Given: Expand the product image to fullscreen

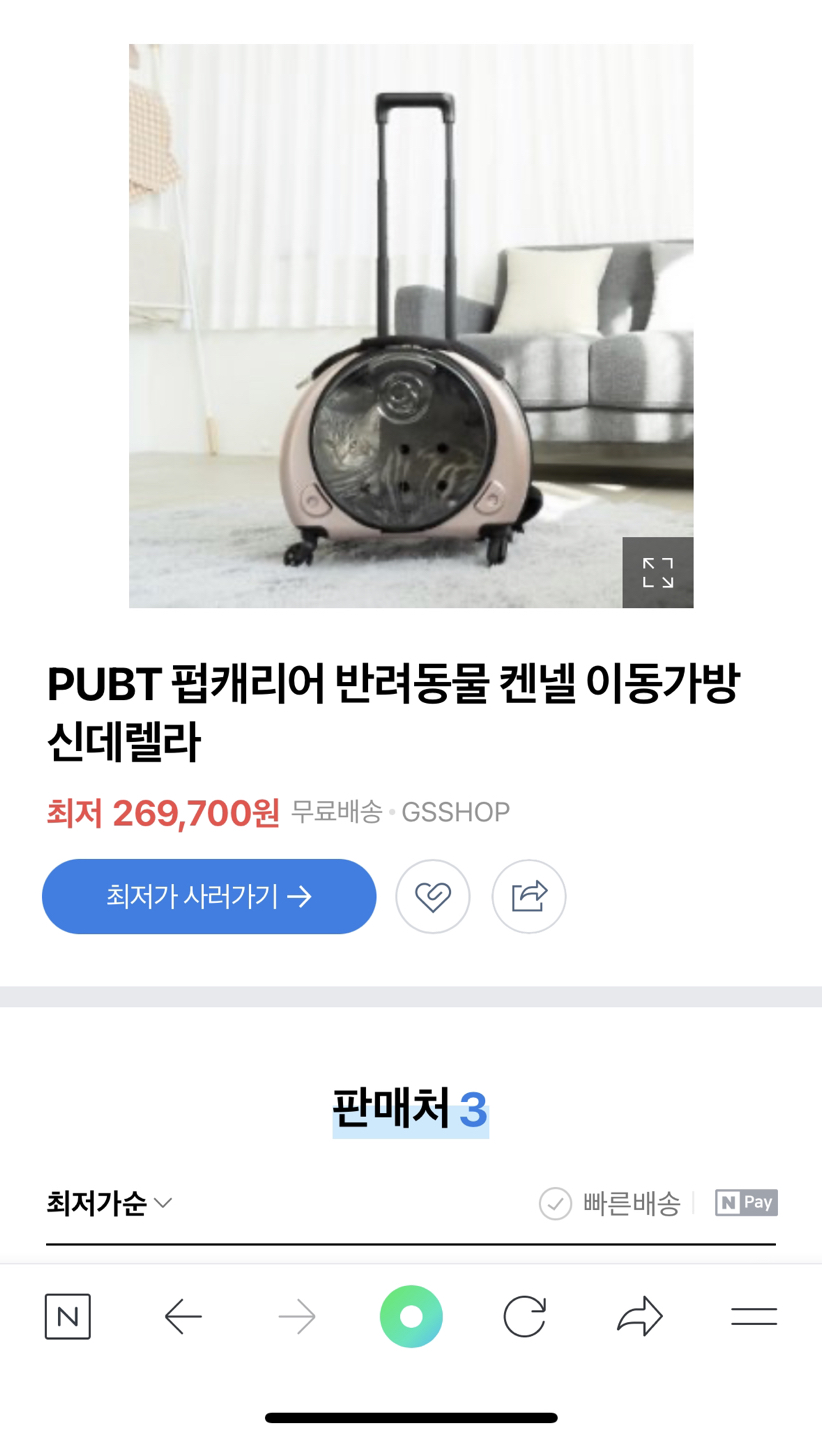Looking at the screenshot, I should 657,573.
